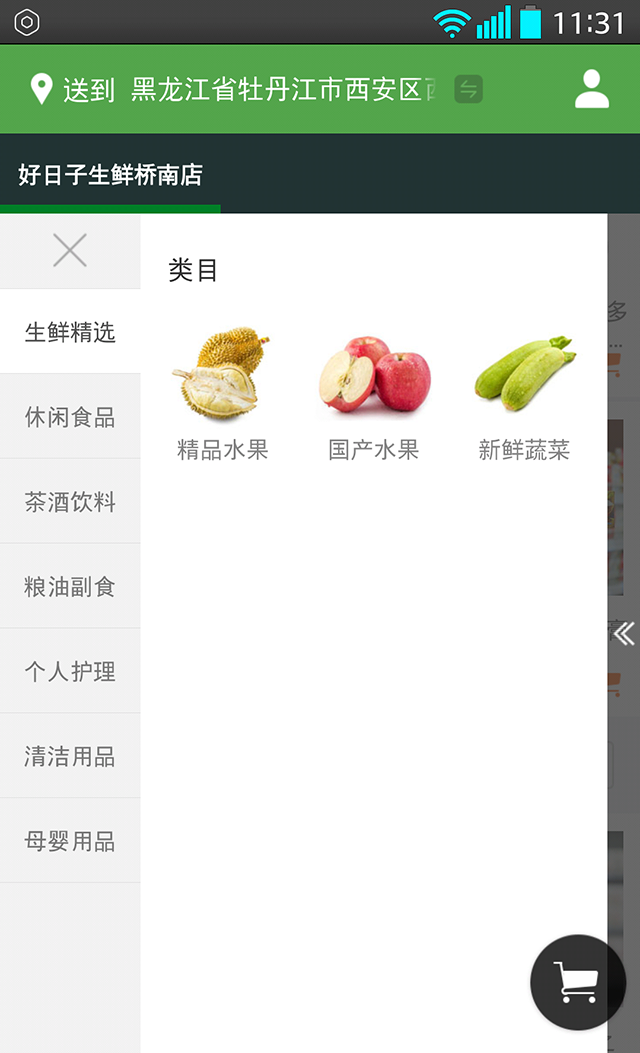View the 母婴用品 category
This screenshot has height=1053, width=640.
tap(70, 842)
